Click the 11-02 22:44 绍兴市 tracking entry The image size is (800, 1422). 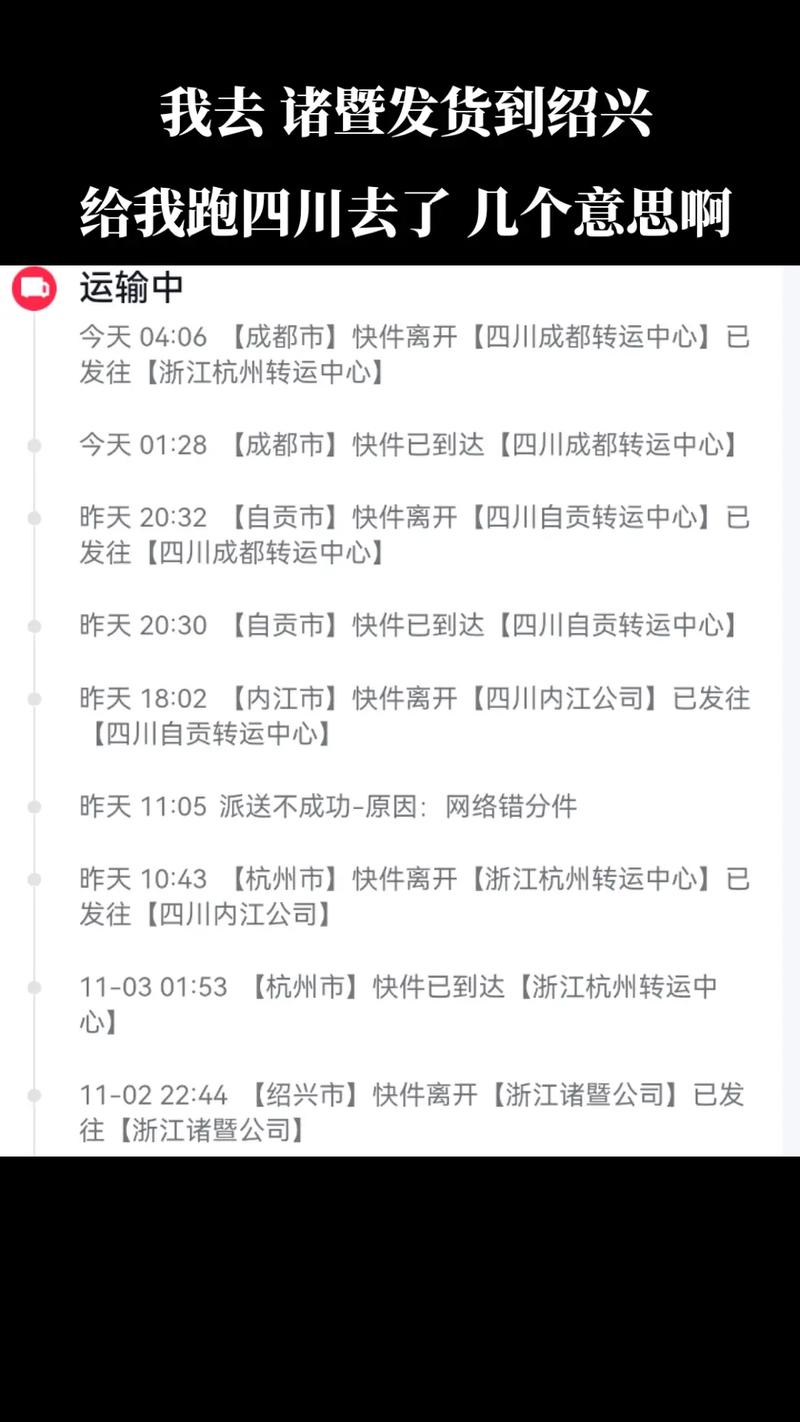pyautogui.click(x=400, y=1113)
